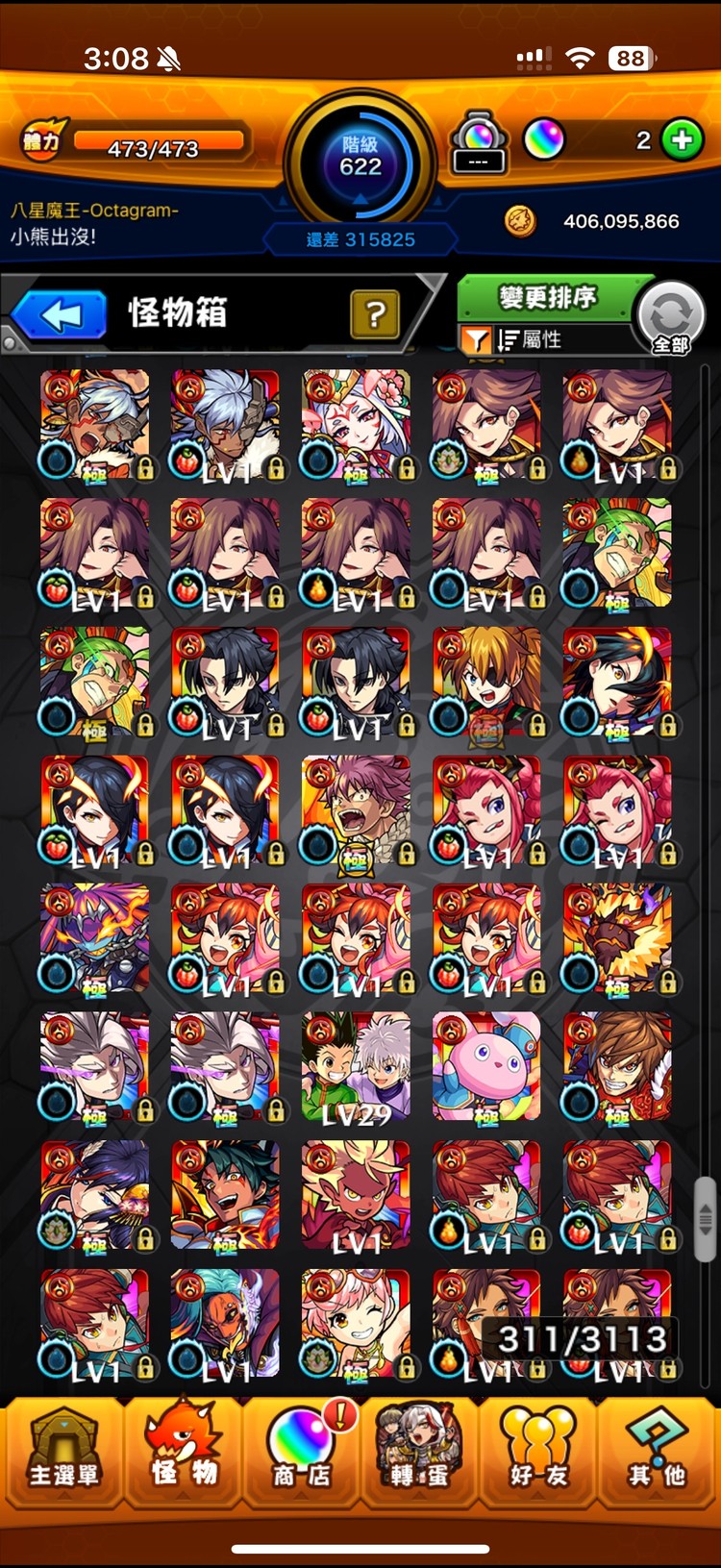Tap the scroll handle on right edge

705,1213
